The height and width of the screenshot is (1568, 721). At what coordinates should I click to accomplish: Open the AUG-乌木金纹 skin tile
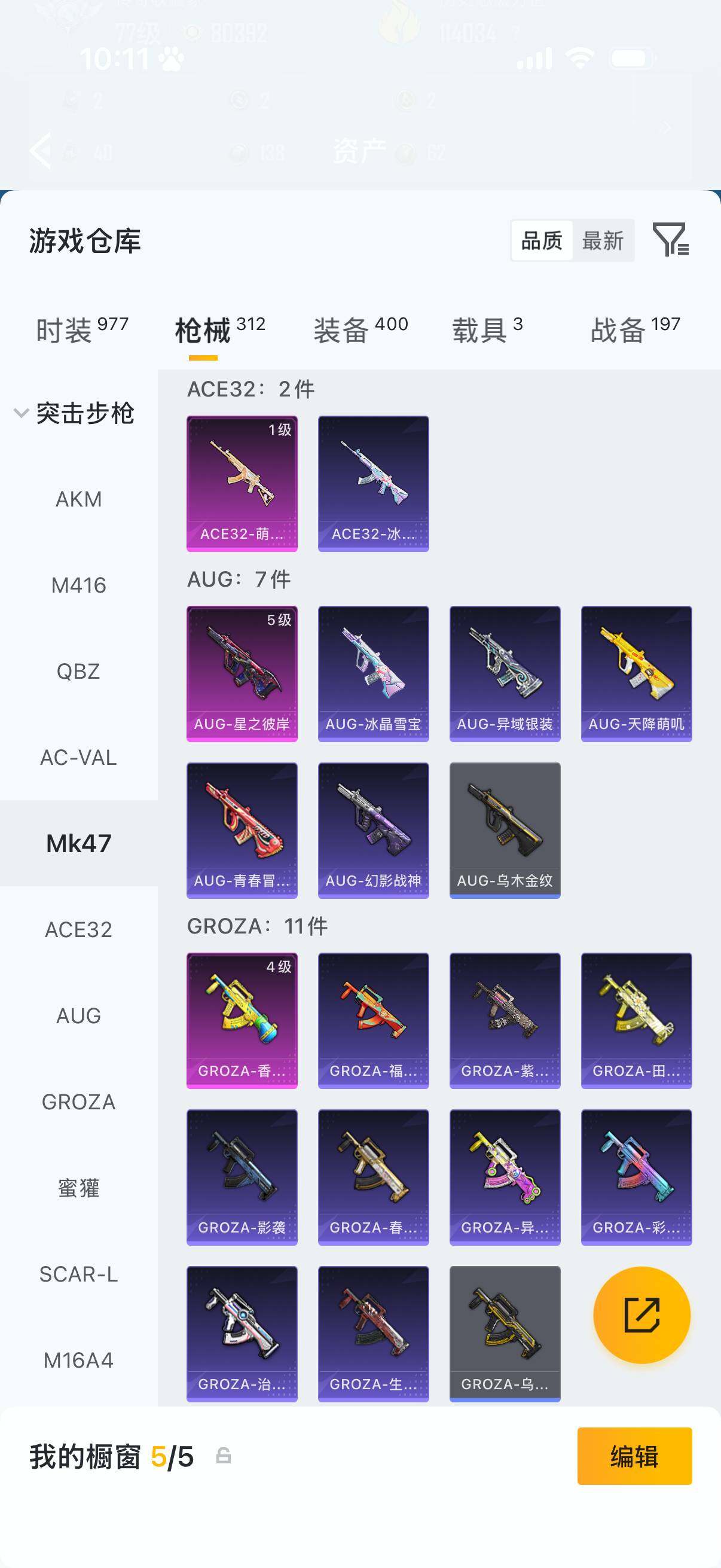[x=505, y=830]
